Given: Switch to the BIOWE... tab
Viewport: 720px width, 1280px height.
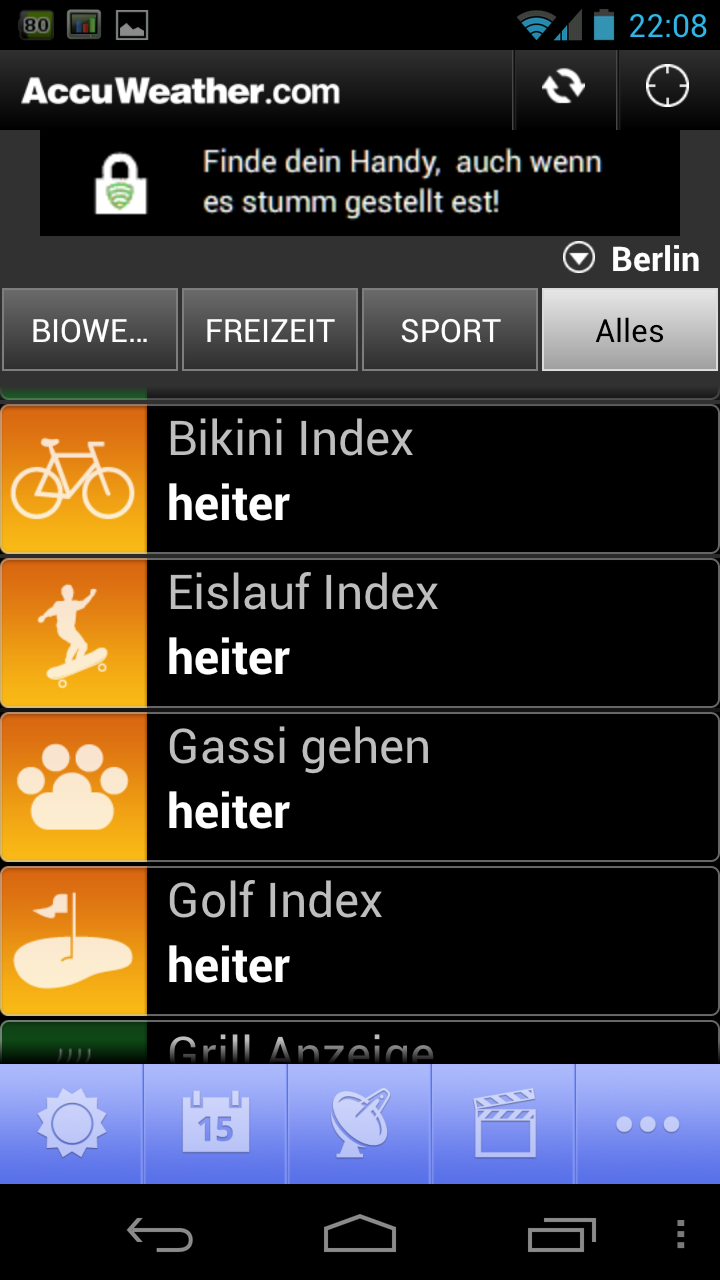Looking at the screenshot, I should click(90, 330).
